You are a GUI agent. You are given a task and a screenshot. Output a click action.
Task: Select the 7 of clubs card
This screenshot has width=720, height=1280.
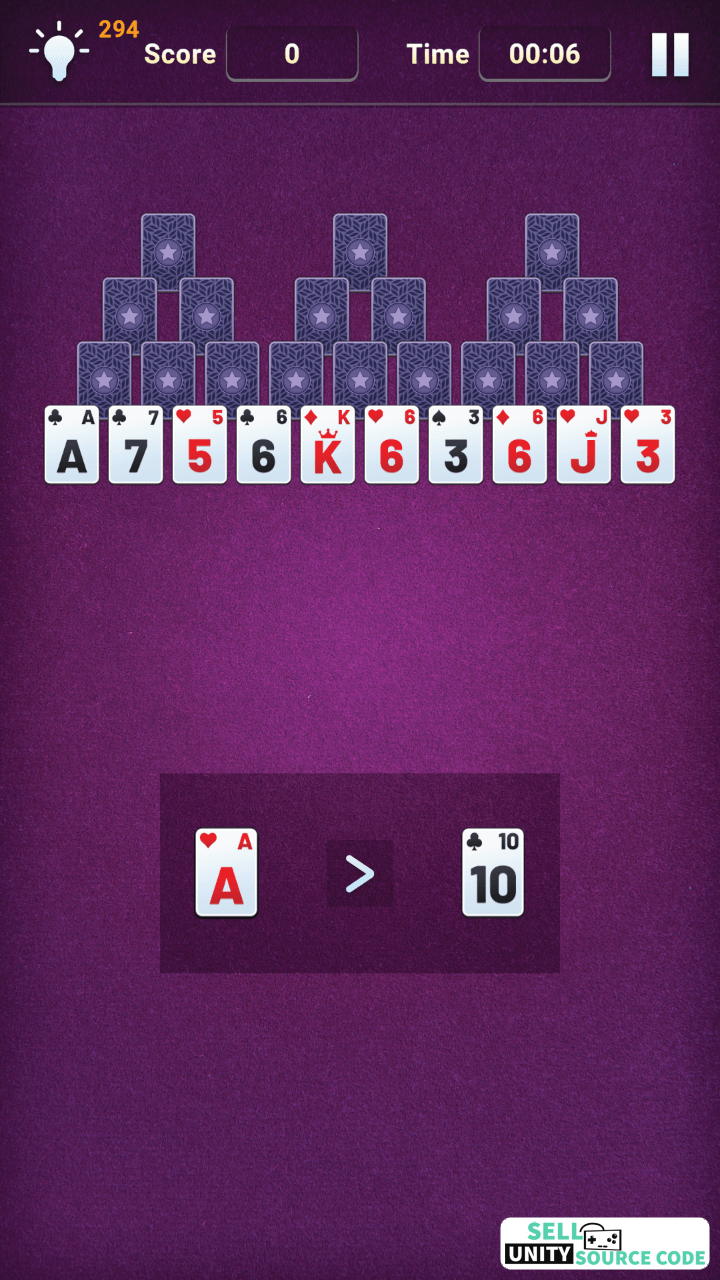tap(136, 445)
